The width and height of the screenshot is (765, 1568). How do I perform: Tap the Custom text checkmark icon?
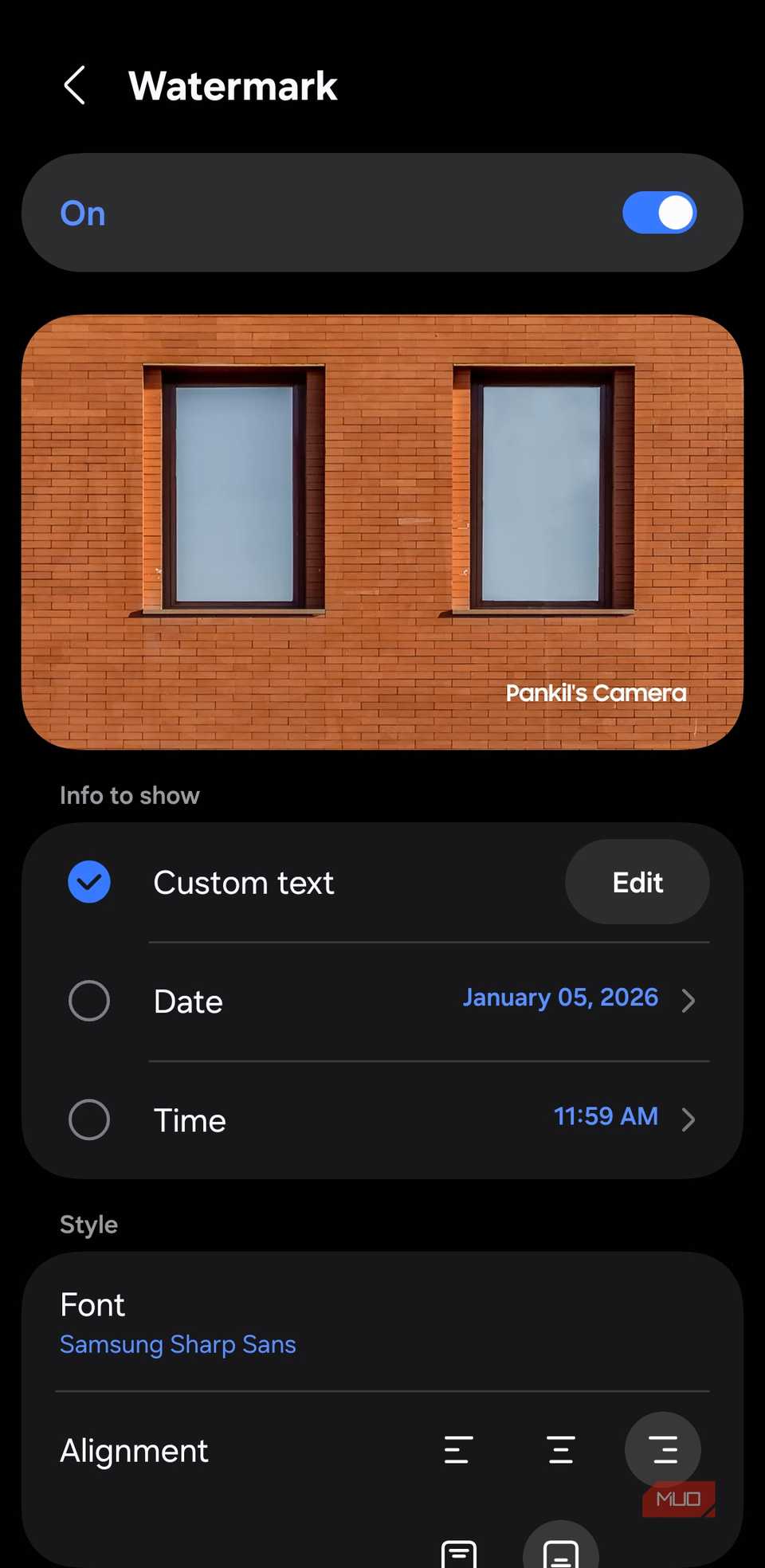(x=89, y=882)
